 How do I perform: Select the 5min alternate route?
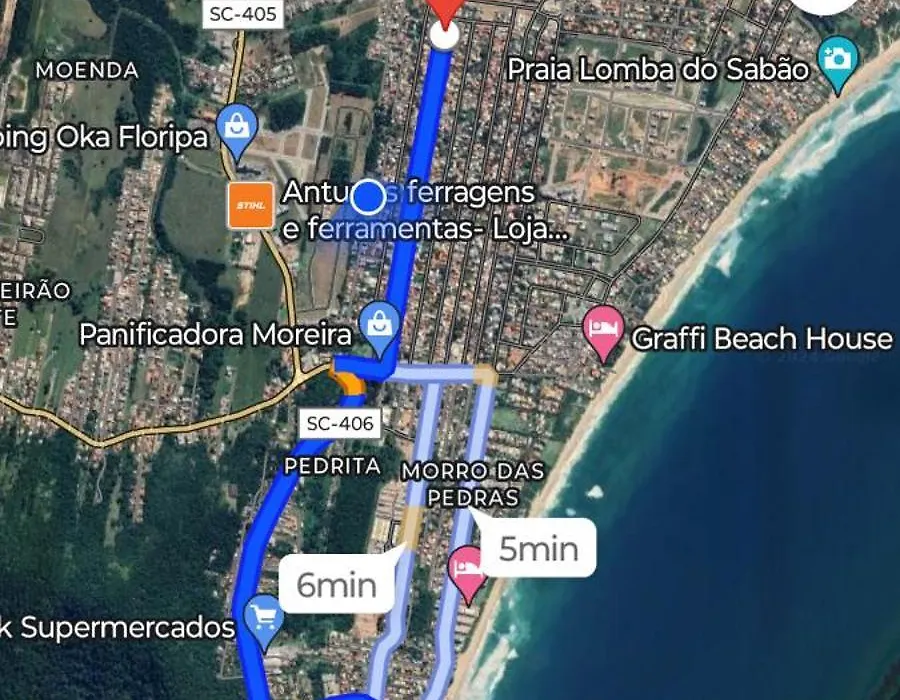[537, 548]
